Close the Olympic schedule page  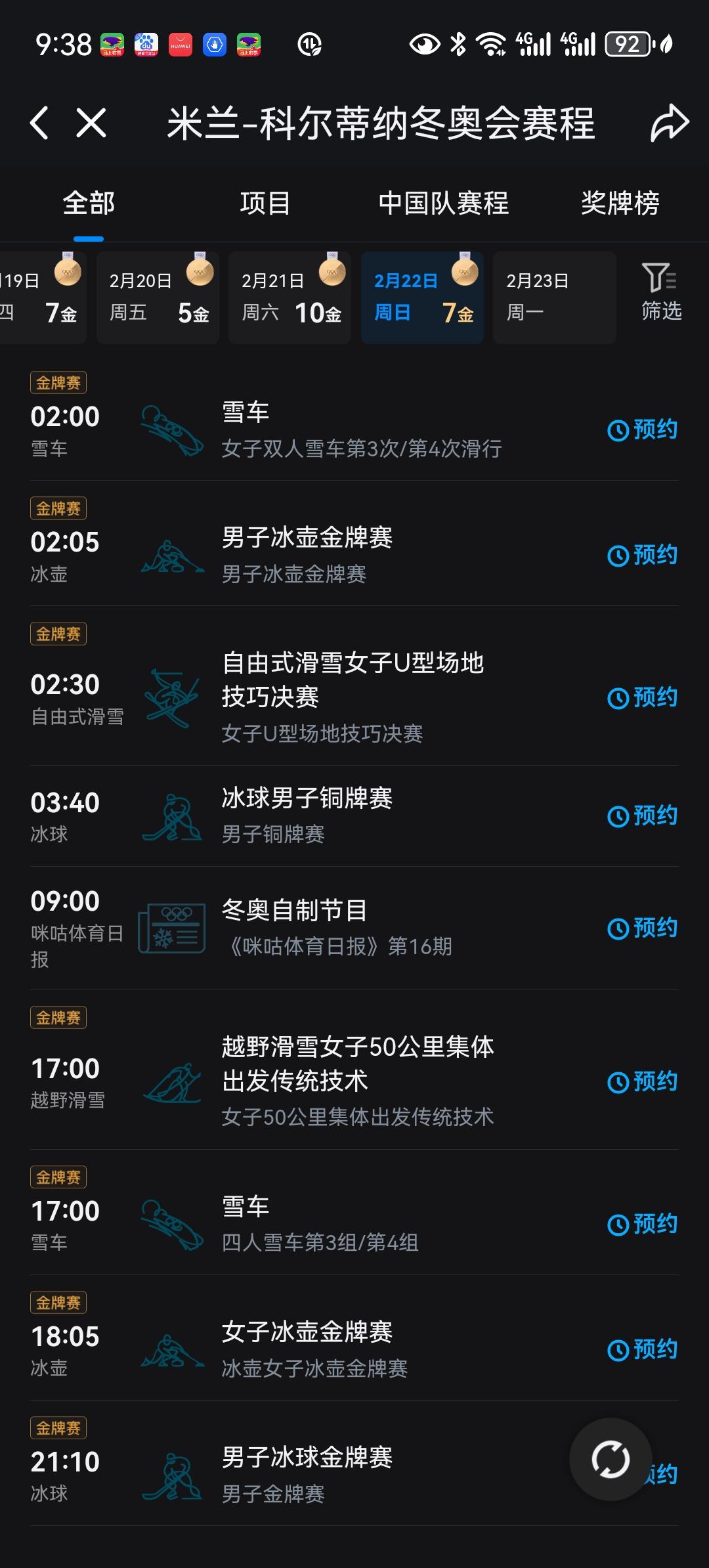91,123
